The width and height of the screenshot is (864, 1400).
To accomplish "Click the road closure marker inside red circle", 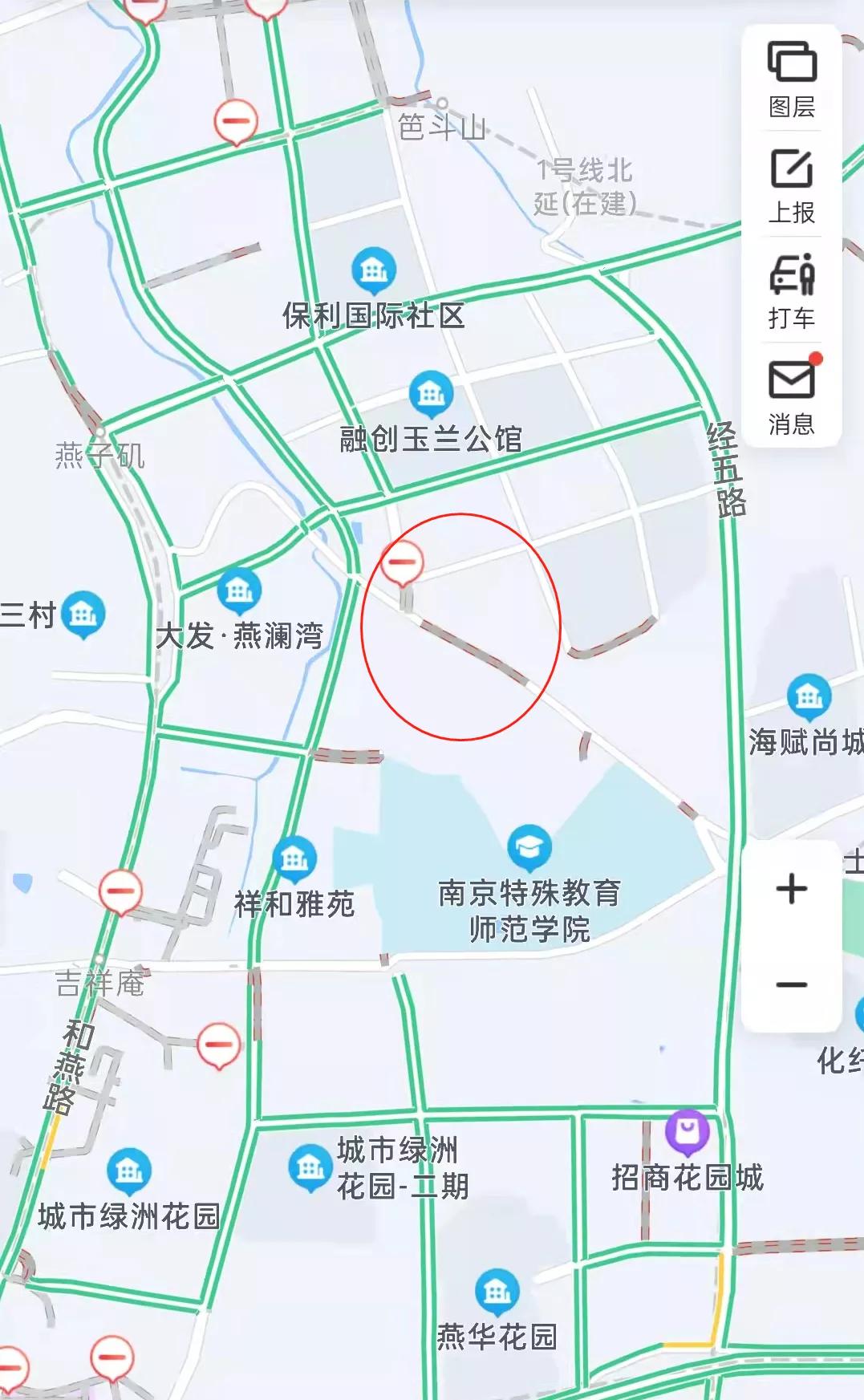I will (x=403, y=562).
